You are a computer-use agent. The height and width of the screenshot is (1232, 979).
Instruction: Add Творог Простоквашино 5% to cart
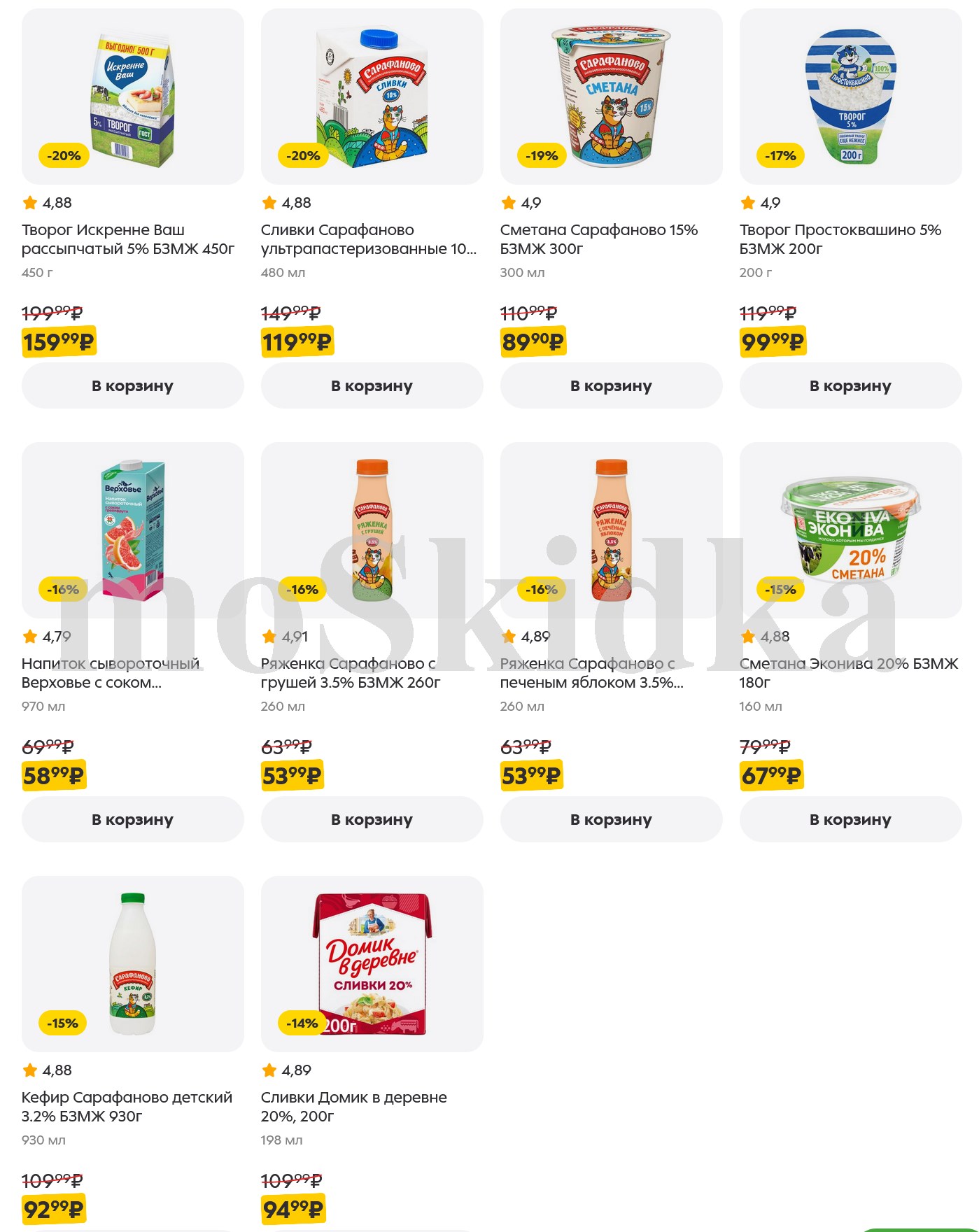[x=850, y=385]
